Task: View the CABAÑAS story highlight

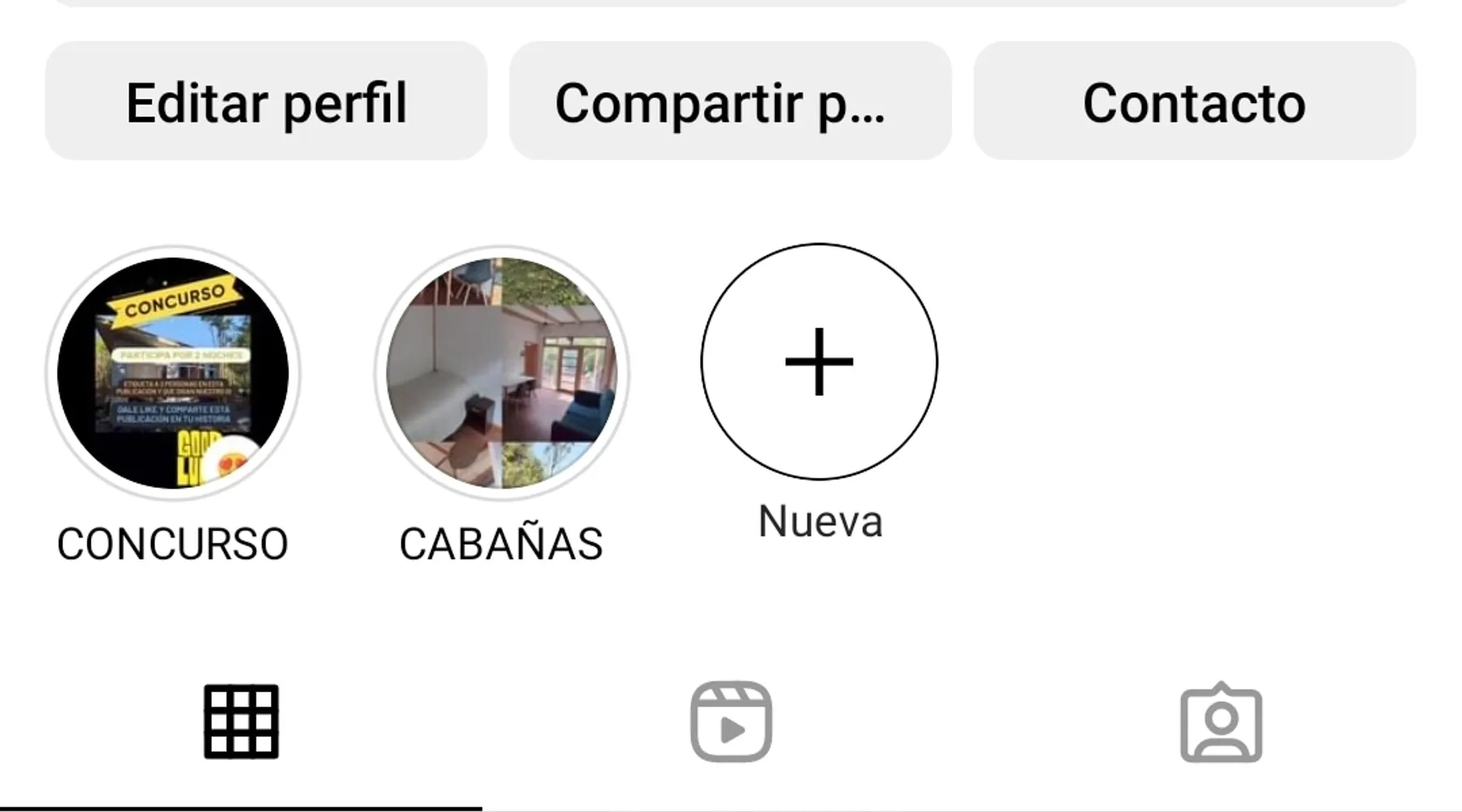Action: (x=501, y=374)
